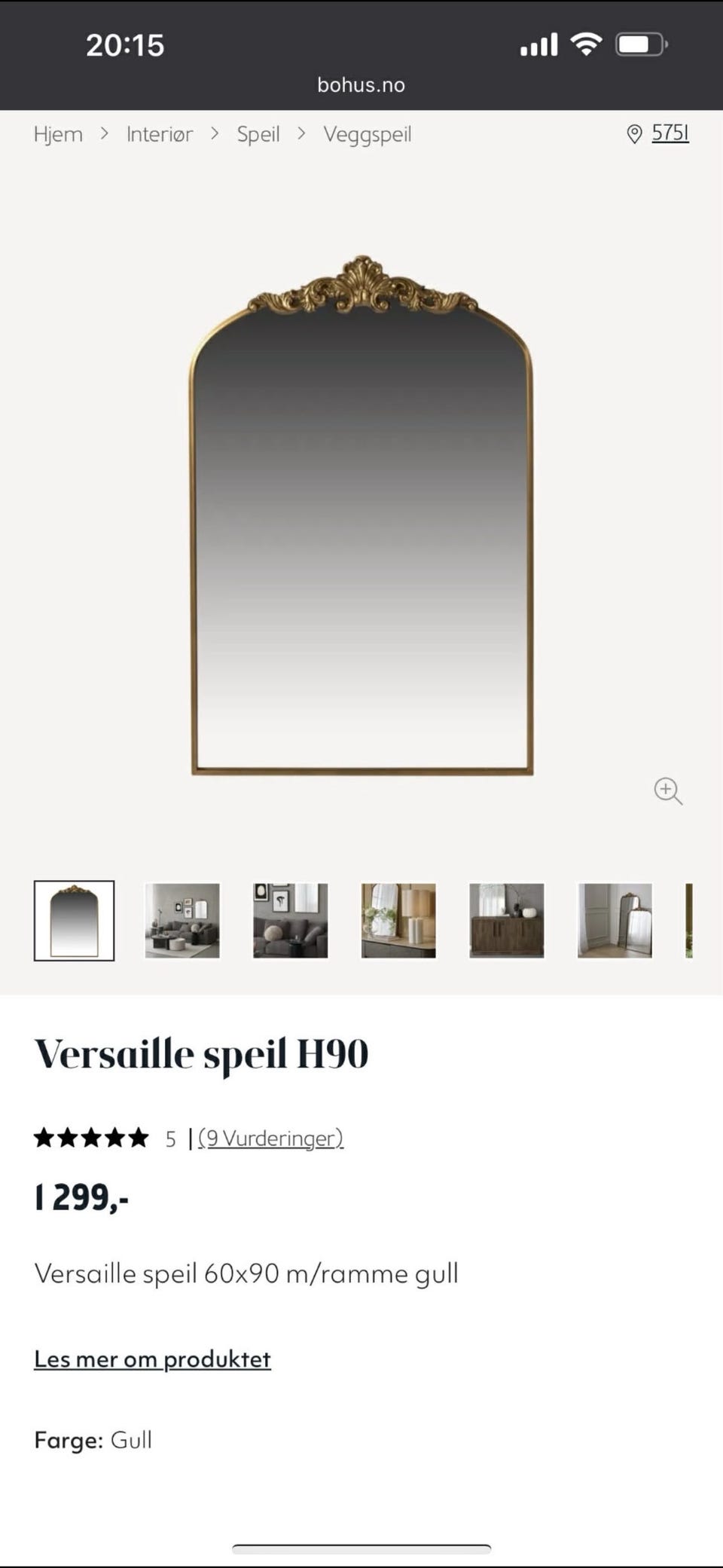Go to Speil in the breadcrumb trail

tap(258, 133)
